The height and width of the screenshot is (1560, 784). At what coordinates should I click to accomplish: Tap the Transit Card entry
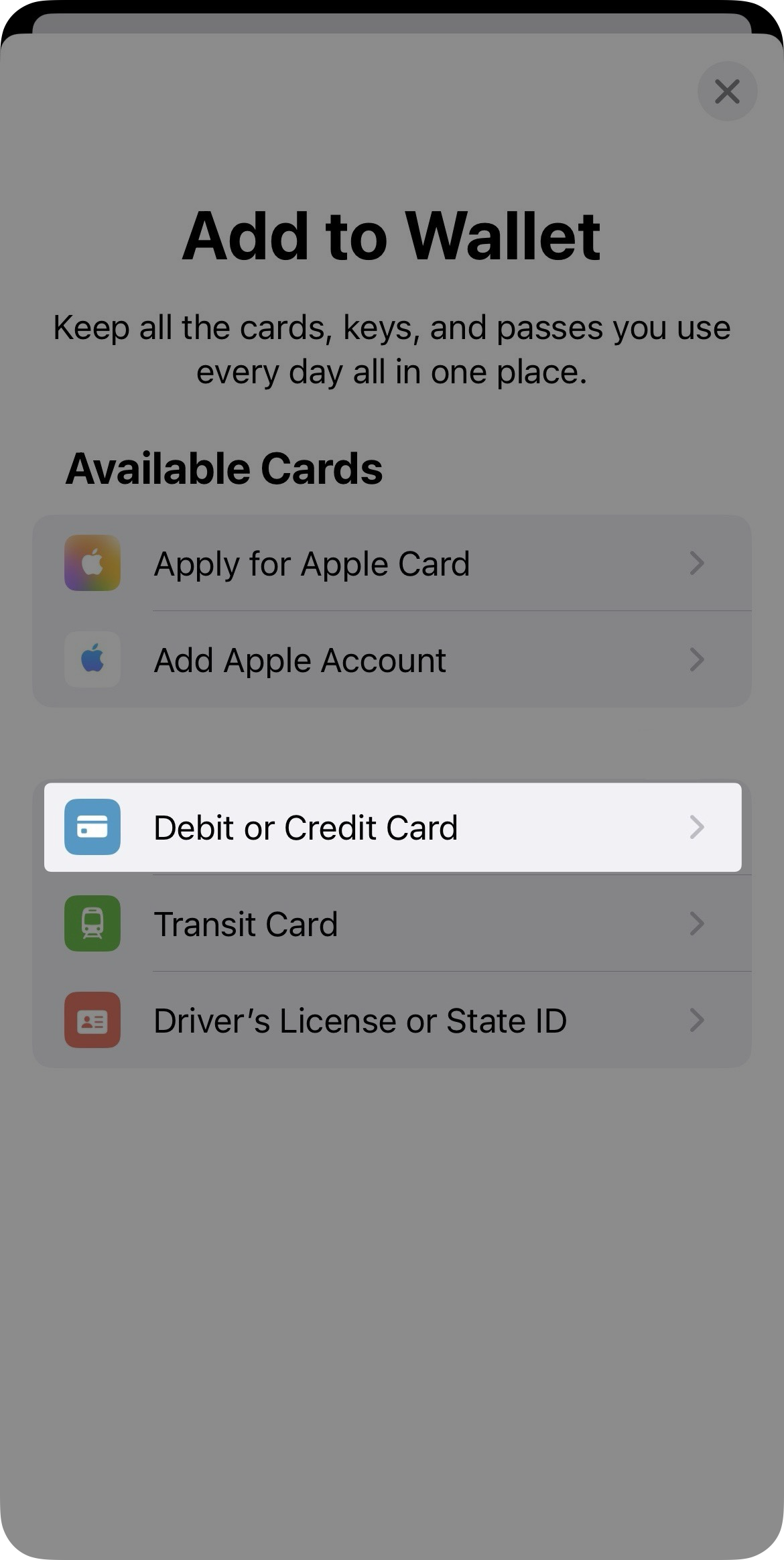tap(392, 923)
